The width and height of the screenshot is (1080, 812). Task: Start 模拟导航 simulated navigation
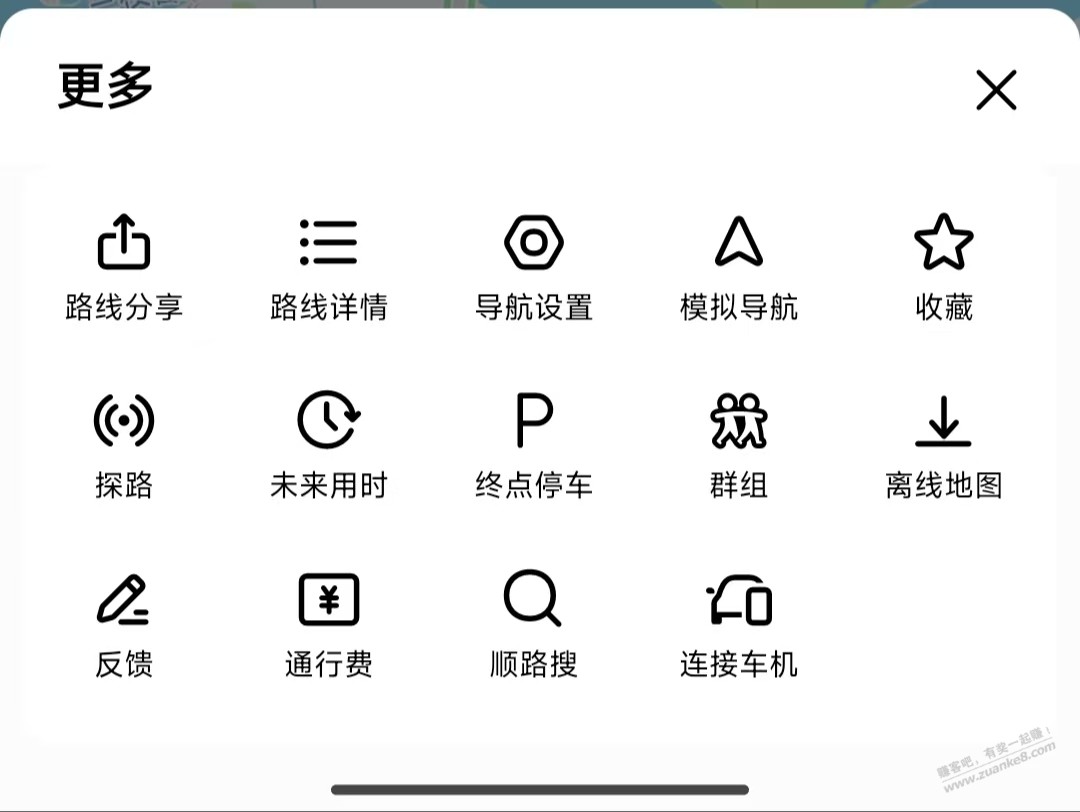tap(739, 265)
